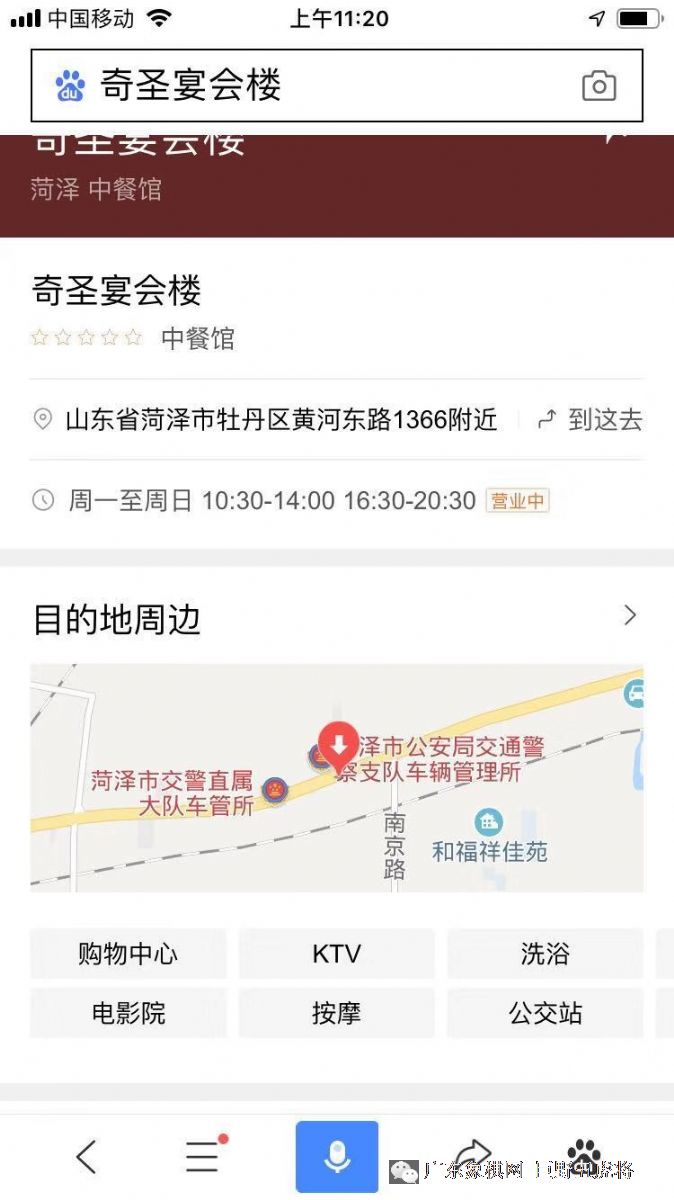Expand the 目的地周边 section arrow
674x1200 pixels.
629,615
